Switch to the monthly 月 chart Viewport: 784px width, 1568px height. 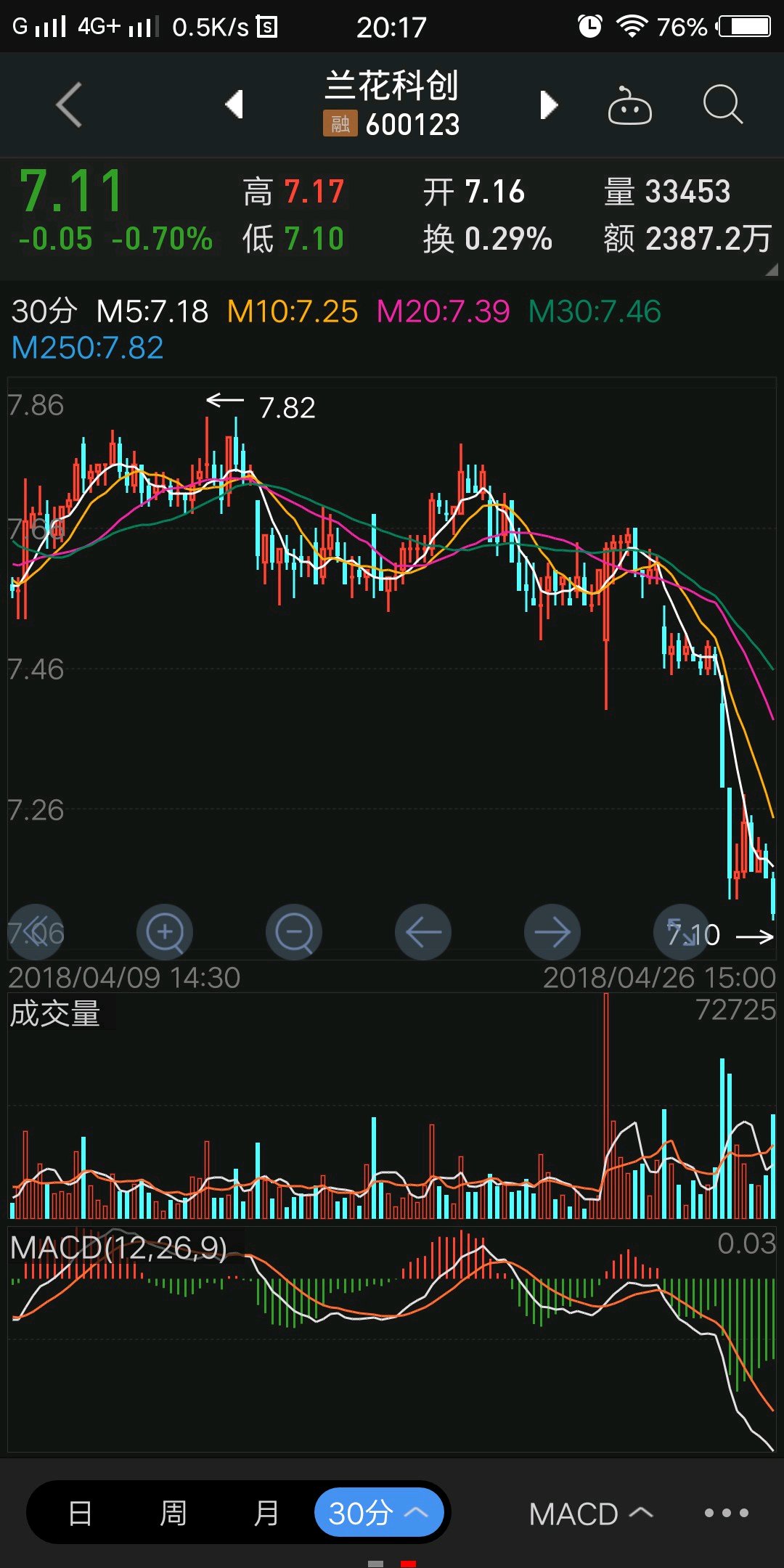(266, 1514)
